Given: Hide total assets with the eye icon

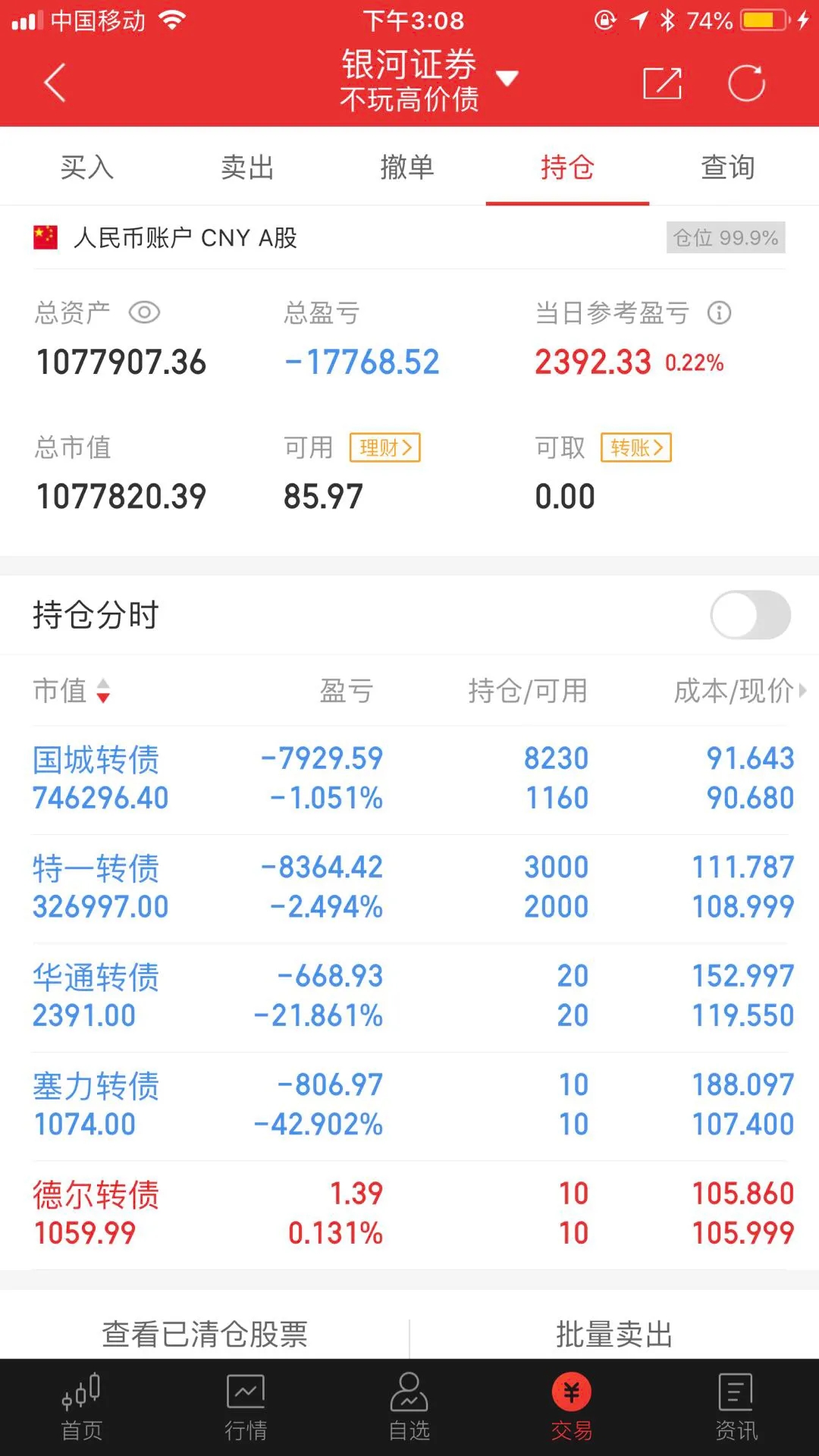Looking at the screenshot, I should click(x=144, y=312).
